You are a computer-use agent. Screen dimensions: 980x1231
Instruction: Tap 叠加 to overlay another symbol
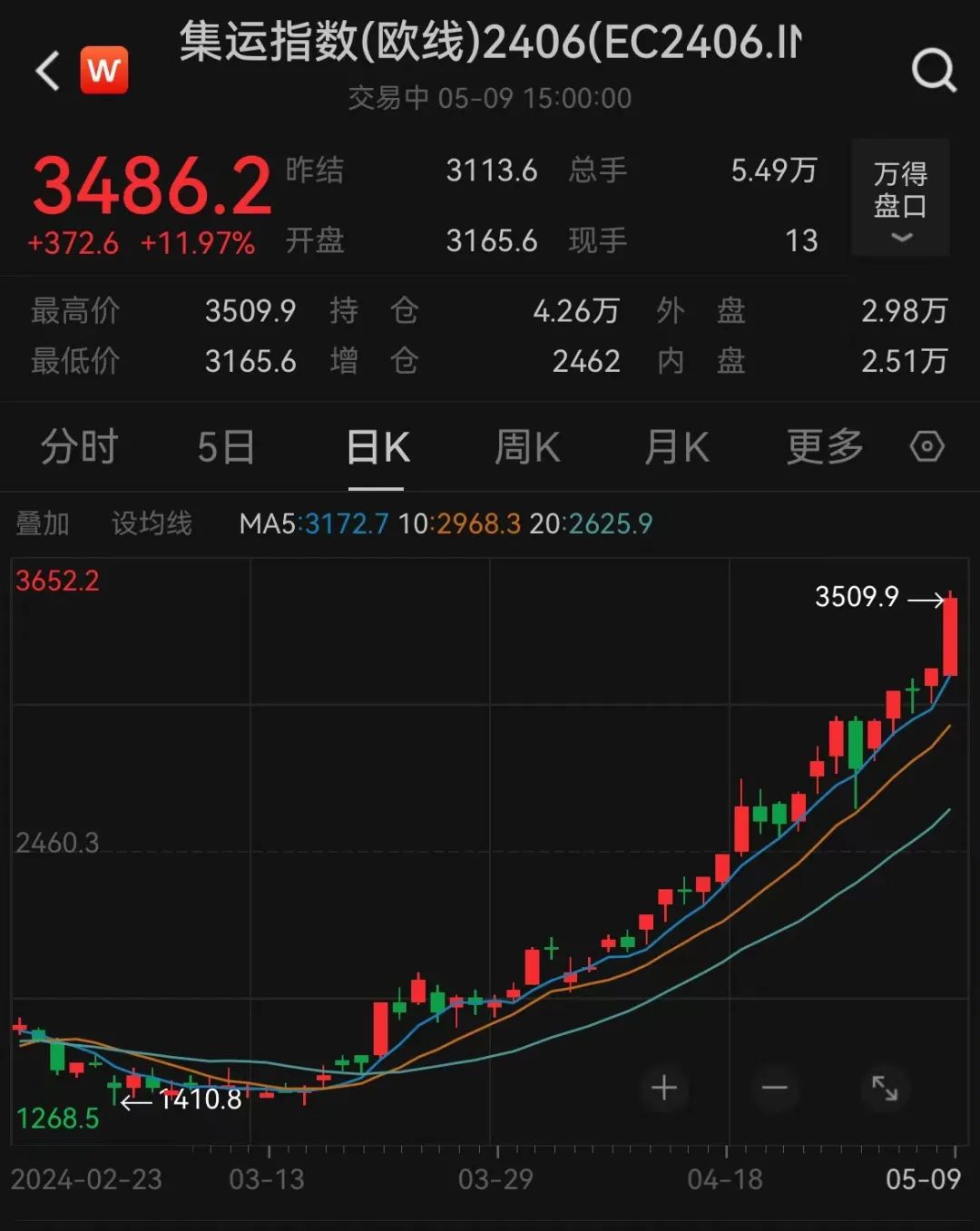43,523
